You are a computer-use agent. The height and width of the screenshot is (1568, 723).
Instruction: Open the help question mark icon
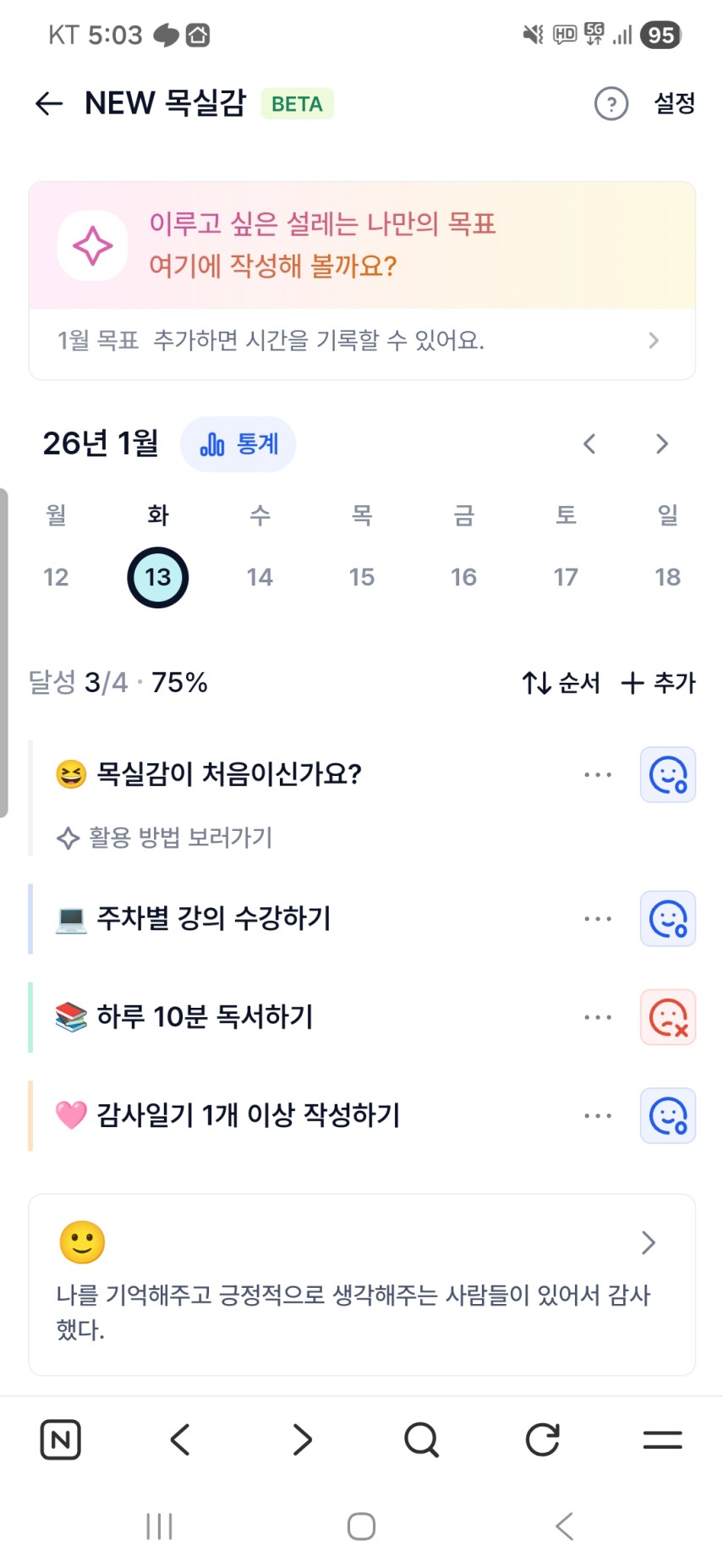pos(611,104)
